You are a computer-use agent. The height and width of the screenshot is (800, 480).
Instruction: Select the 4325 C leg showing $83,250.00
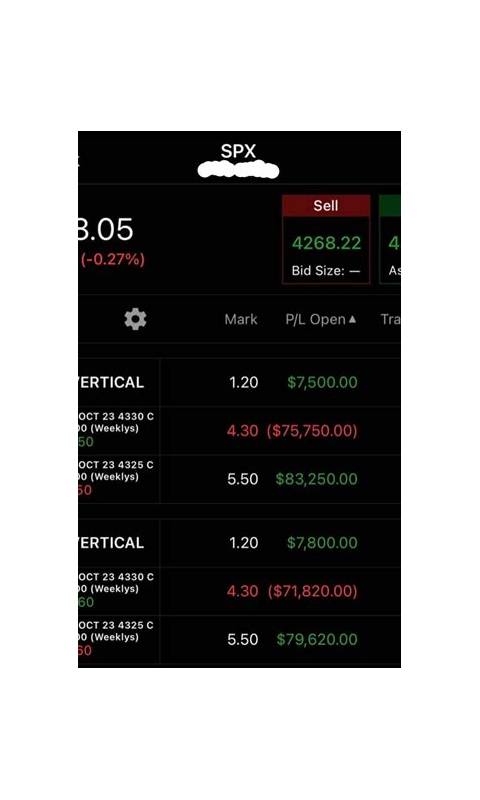pos(239,479)
